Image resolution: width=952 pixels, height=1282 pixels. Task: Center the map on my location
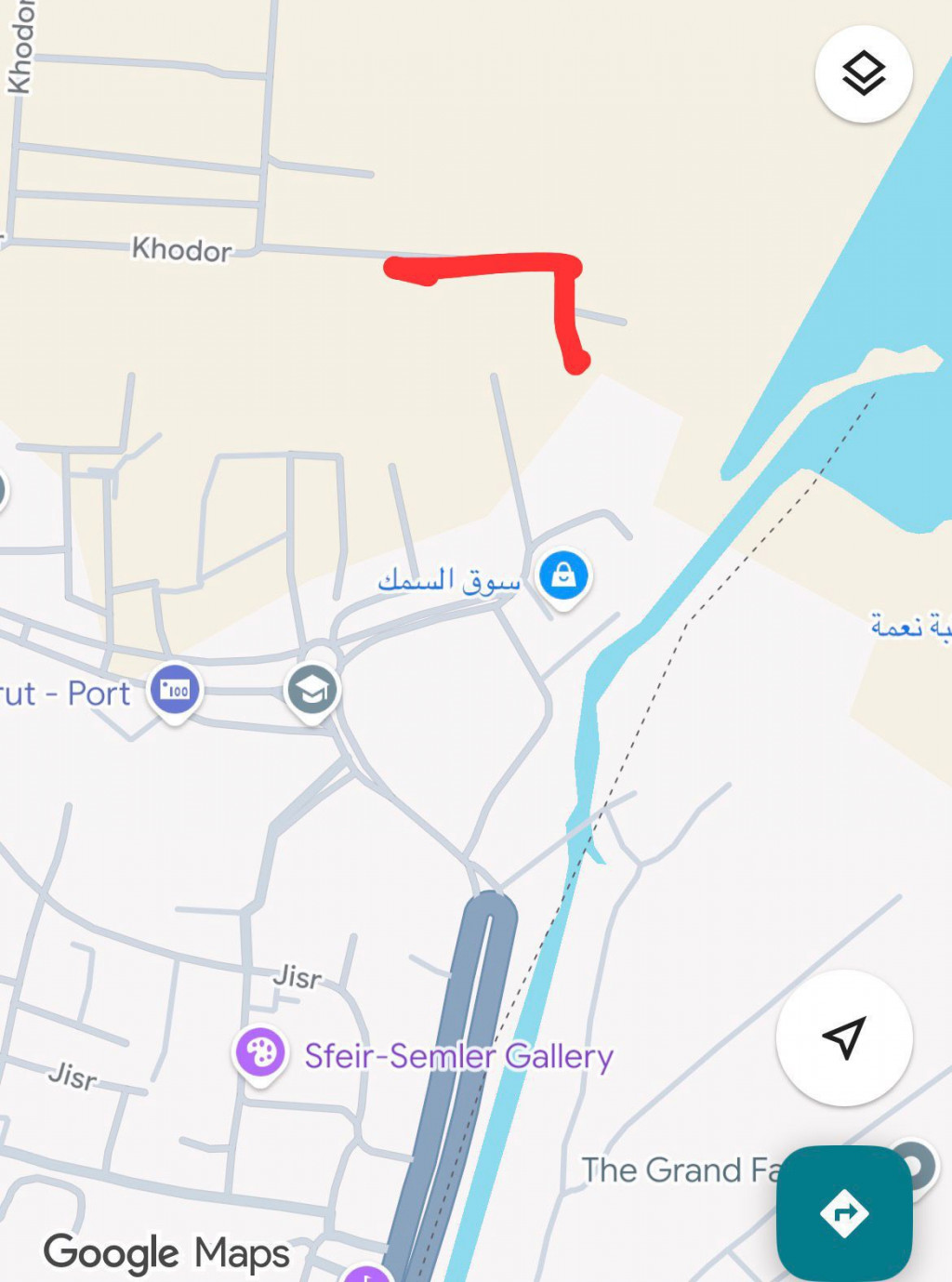click(x=844, y=1037)
